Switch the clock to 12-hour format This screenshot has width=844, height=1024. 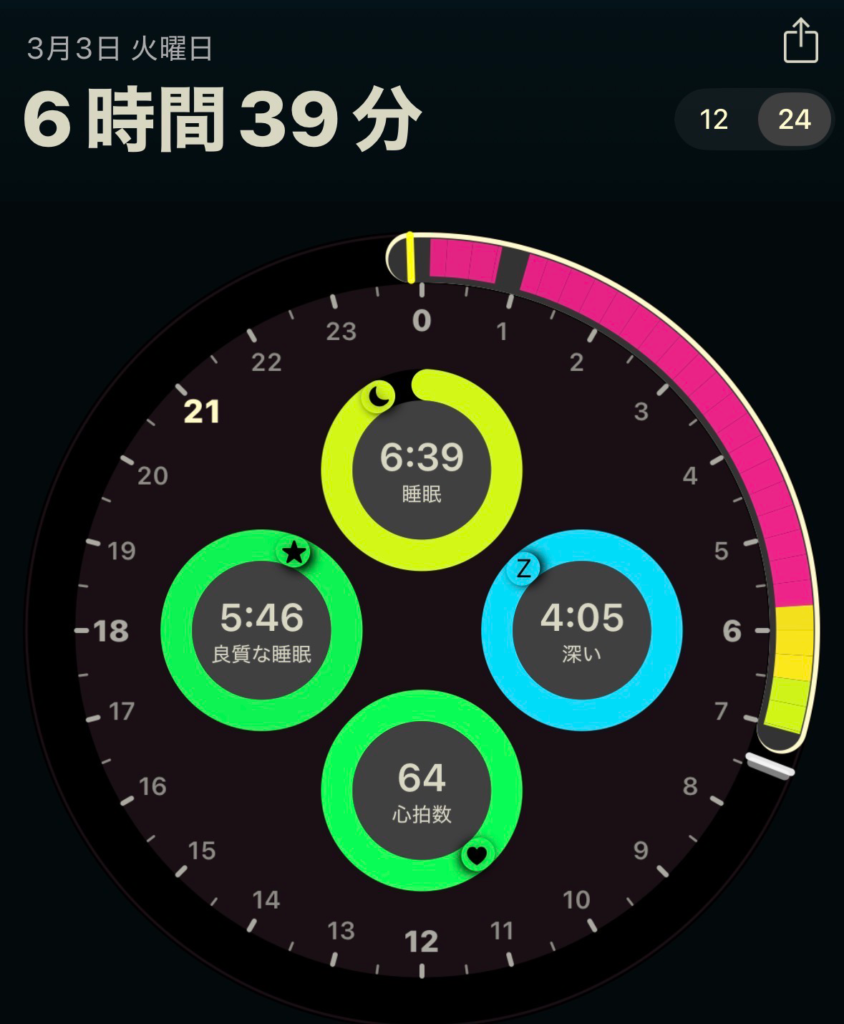713,120
